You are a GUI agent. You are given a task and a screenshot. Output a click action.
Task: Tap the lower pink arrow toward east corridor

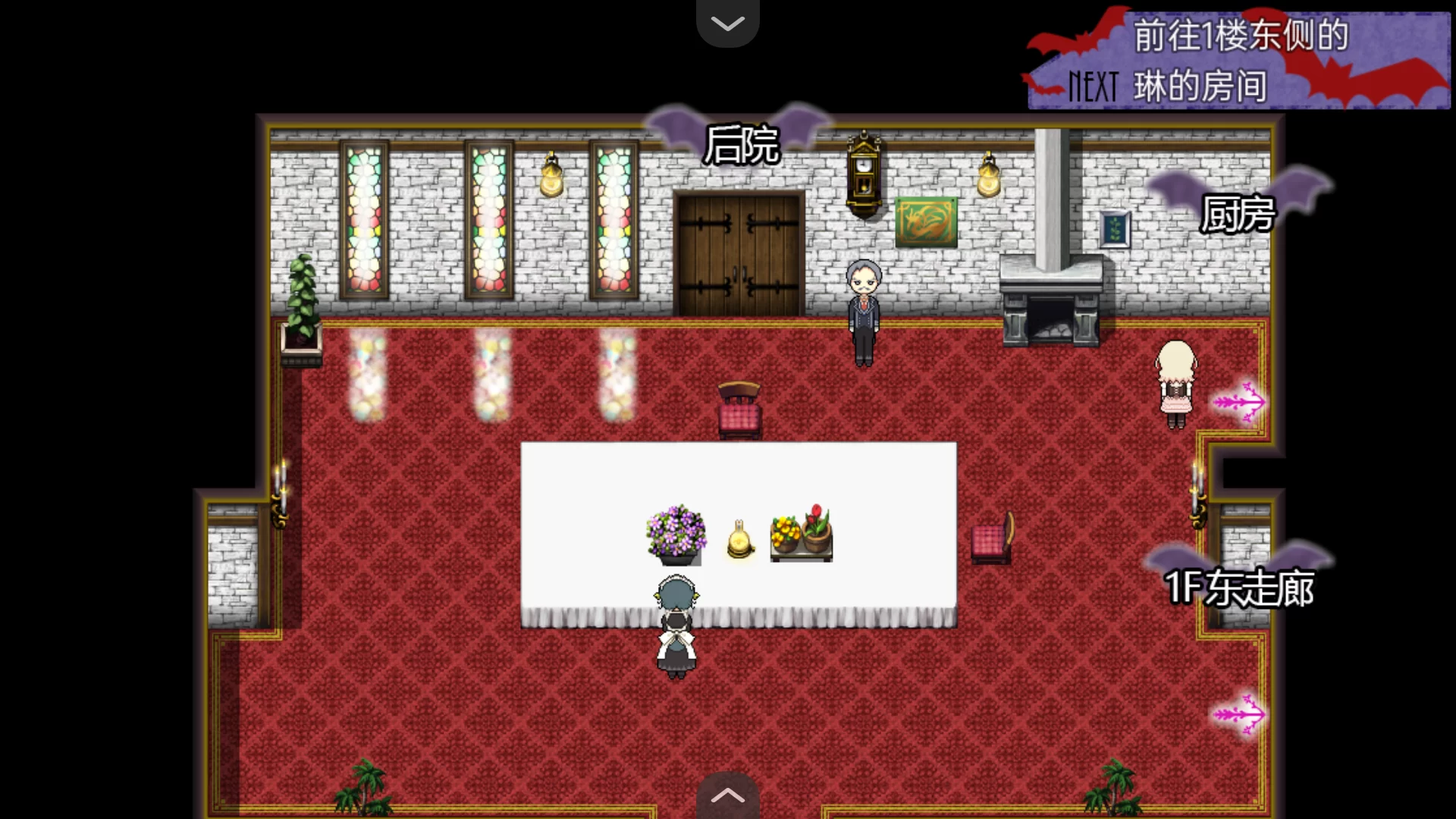pos(1238,714)
